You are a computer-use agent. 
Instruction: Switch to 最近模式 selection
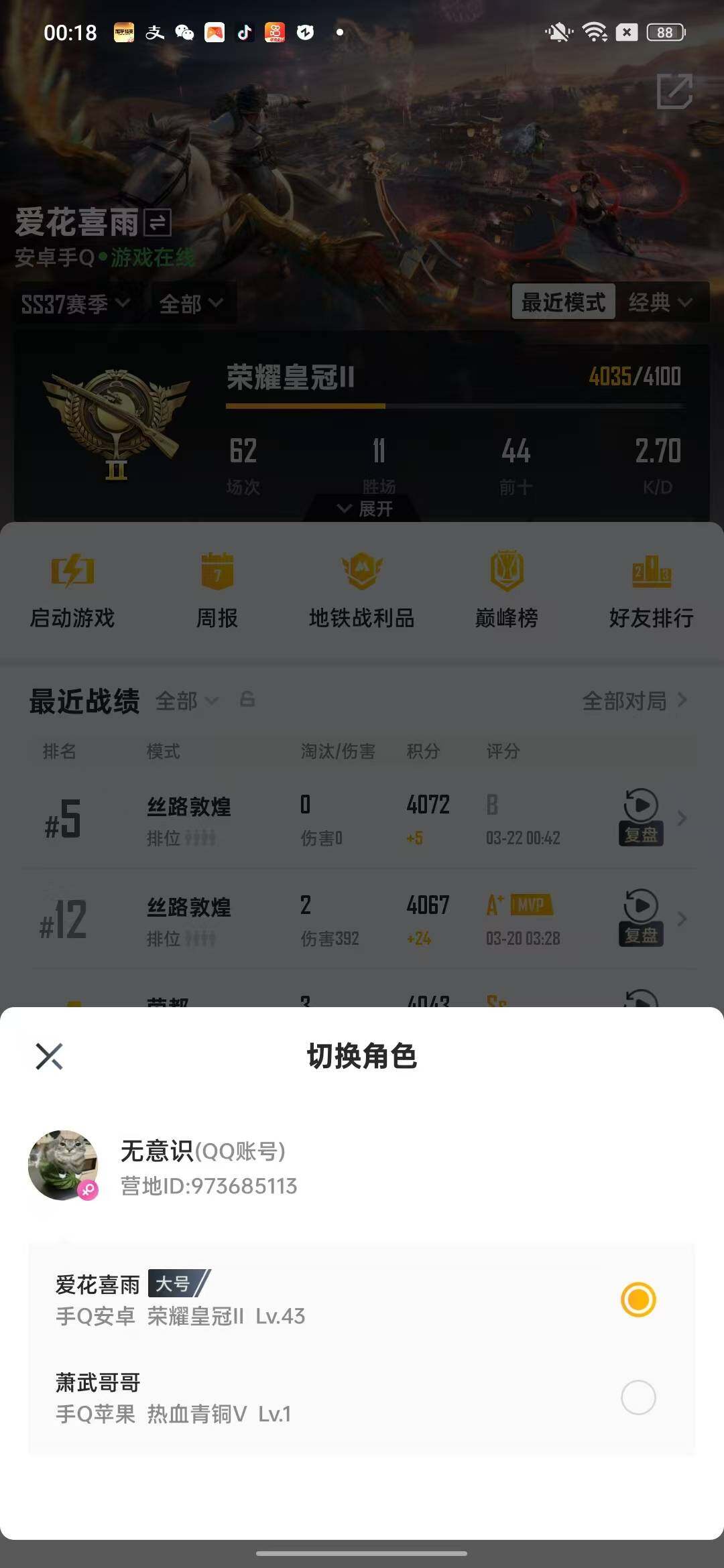tap(564, 302)
